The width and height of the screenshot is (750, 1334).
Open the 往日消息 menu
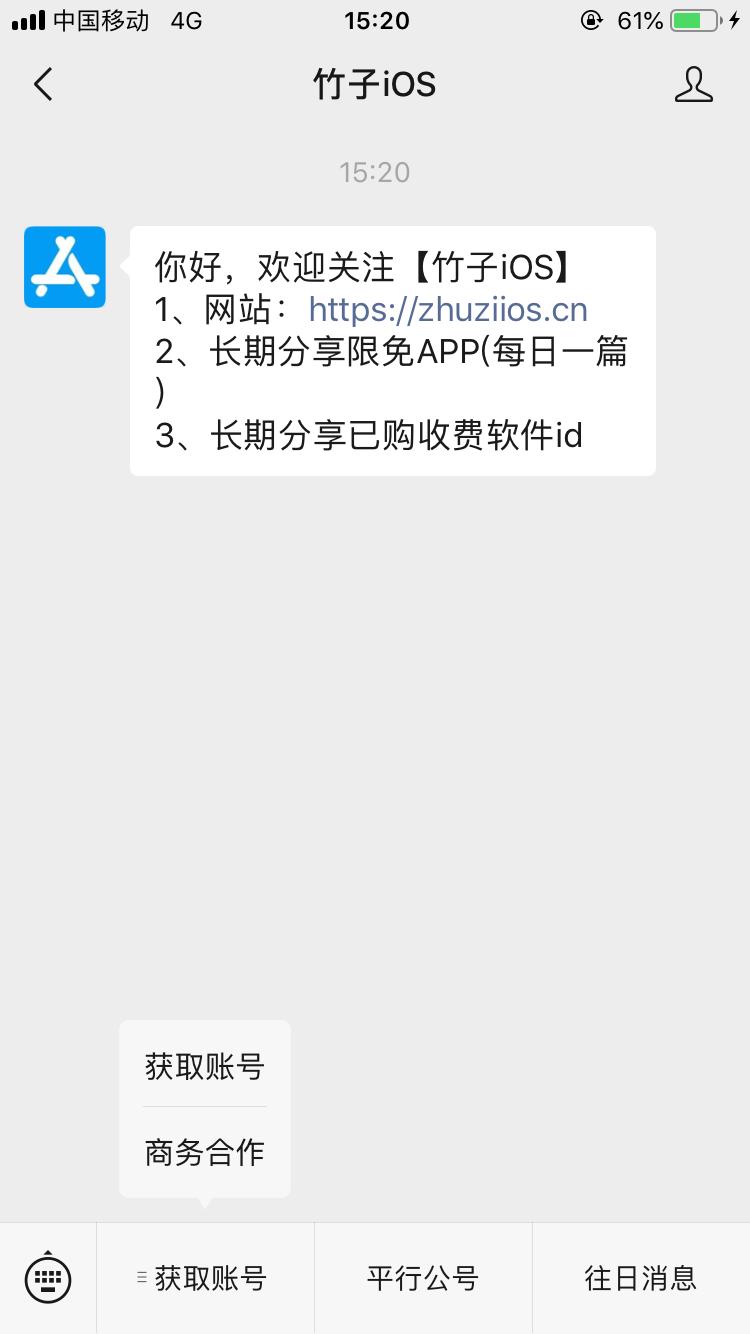pyautogui.click(x=640, y=1278)
